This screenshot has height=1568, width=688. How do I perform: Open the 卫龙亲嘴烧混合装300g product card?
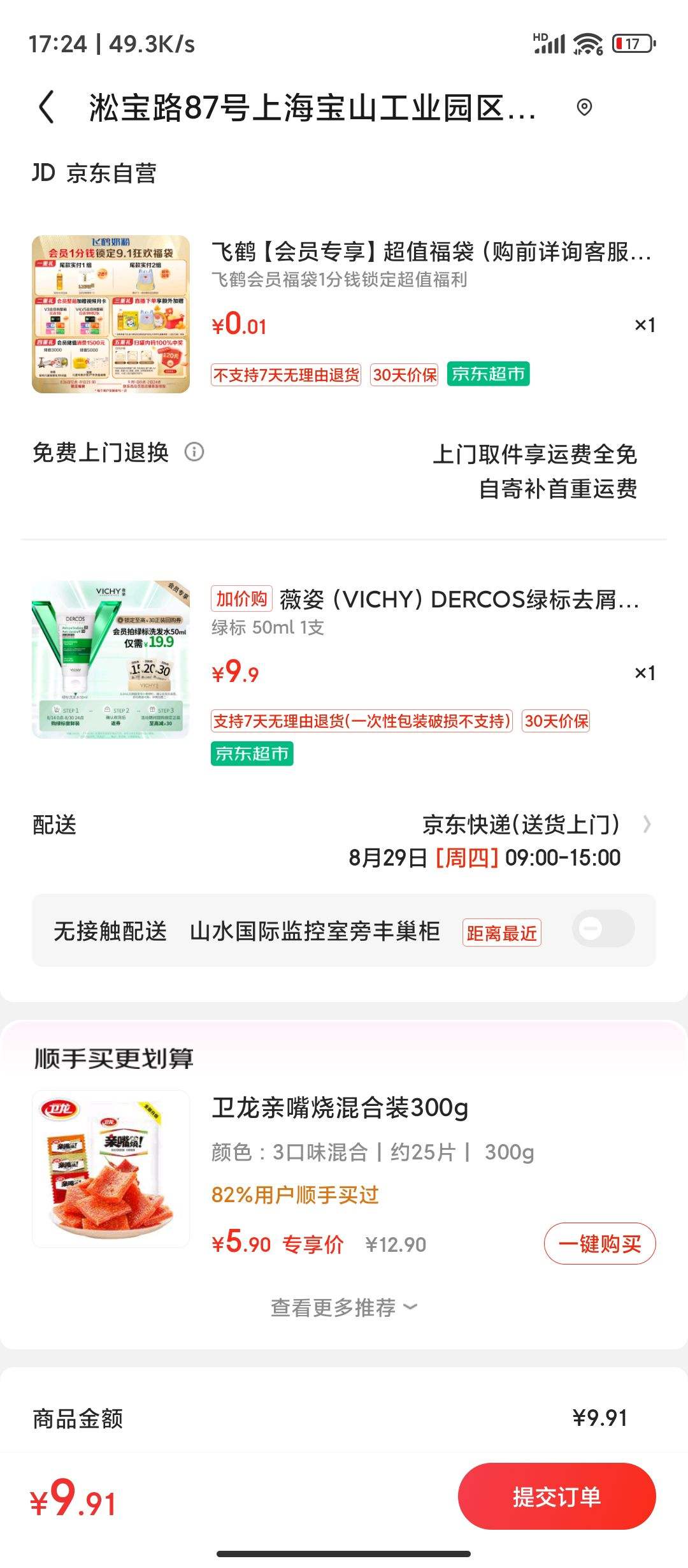coord(340,1108)
